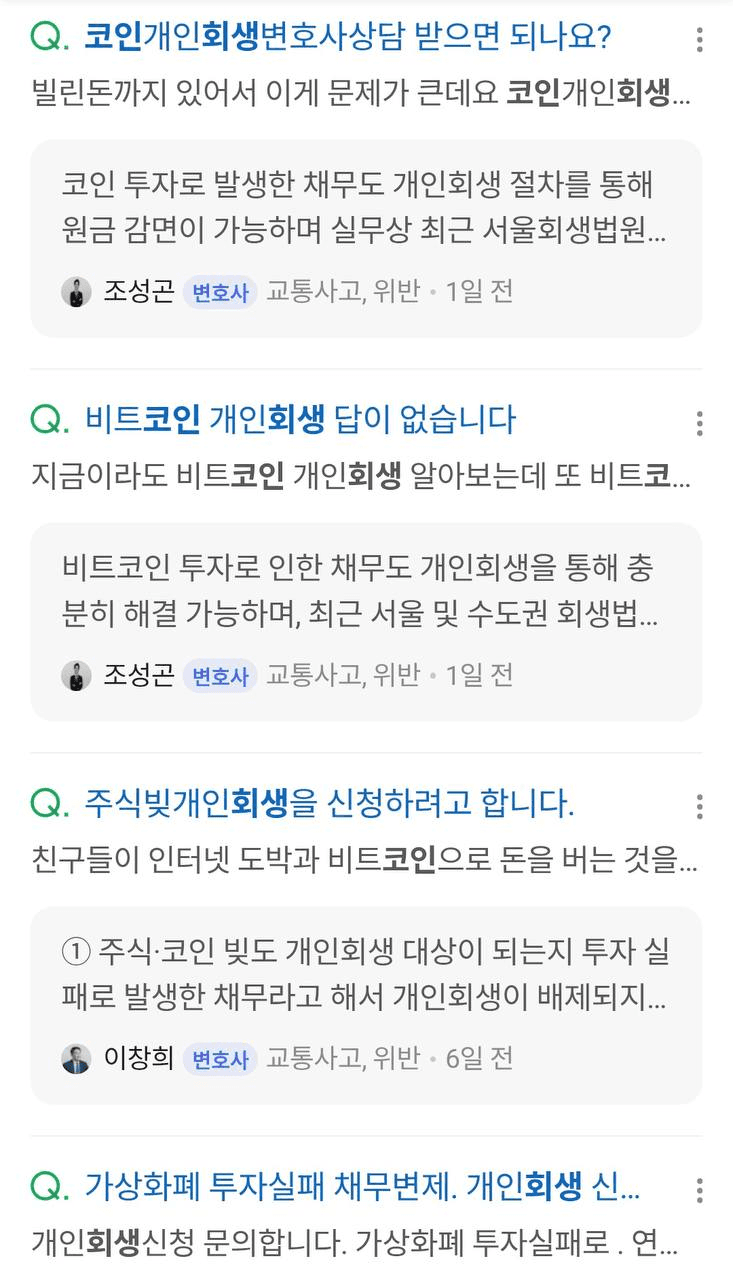The width and height of the screenshot is (733, 1280).
Task: Open overflow menu for 주식빚개인회생 question
Action: (699, 807)
